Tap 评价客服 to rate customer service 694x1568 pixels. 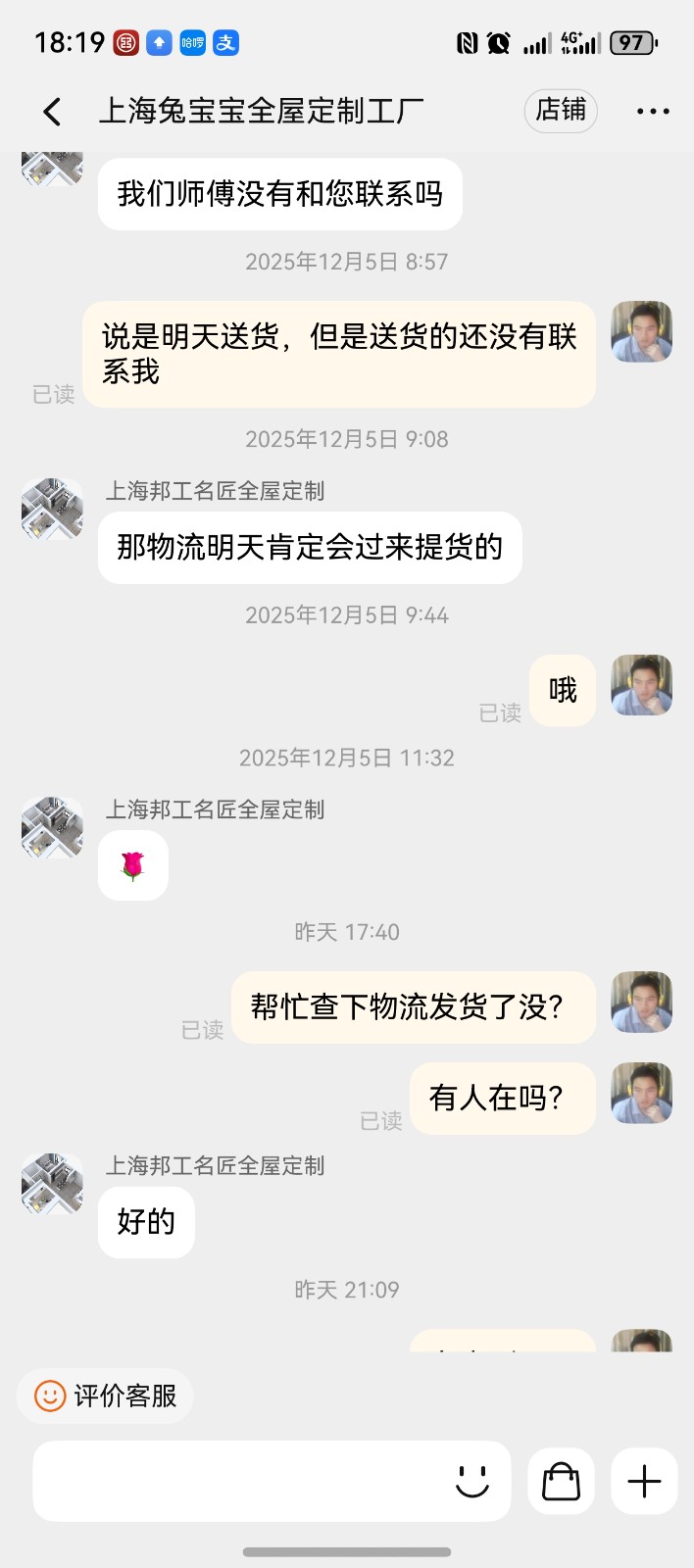pos(106,1396)
